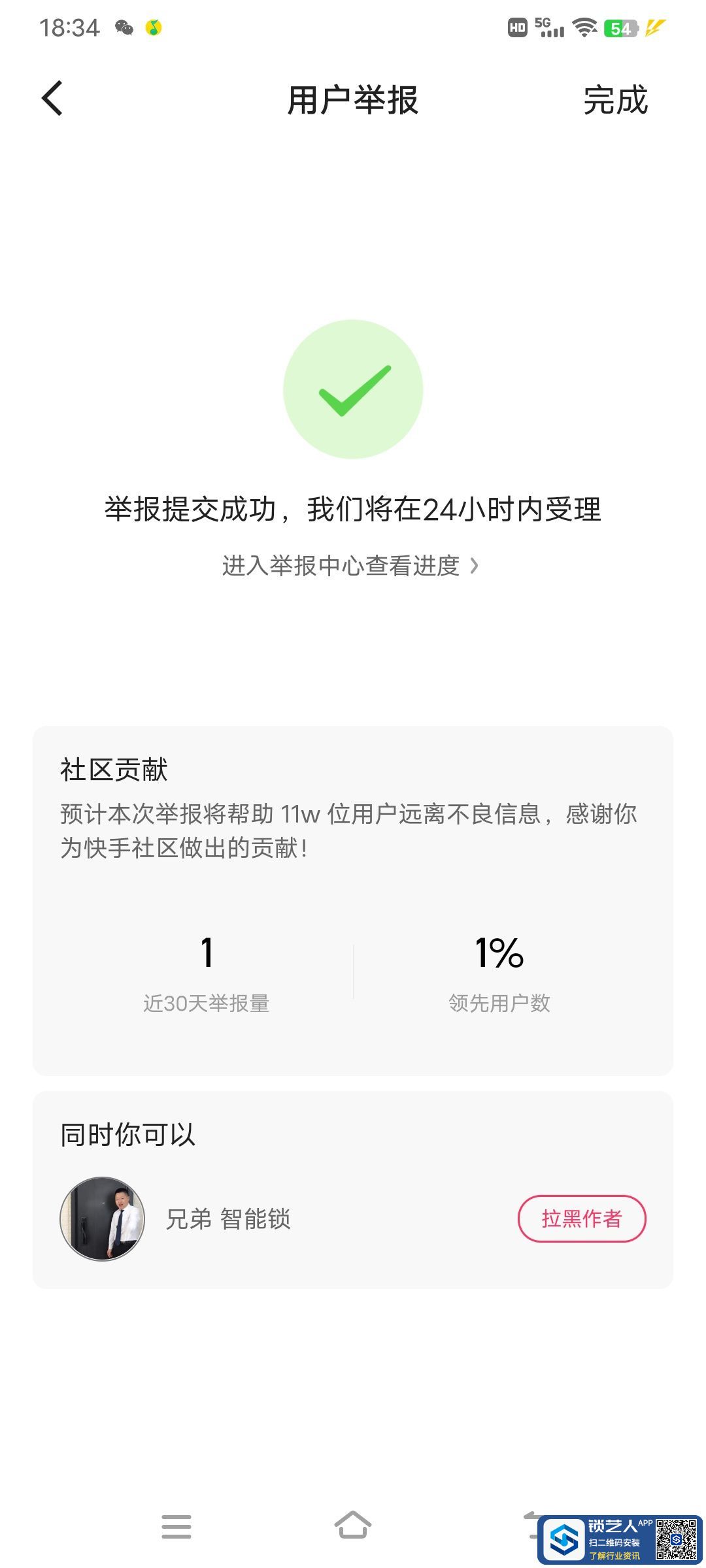Open 兄弟 智能锁 profile avatar
706x1568 pixels.
point(102,1218)
